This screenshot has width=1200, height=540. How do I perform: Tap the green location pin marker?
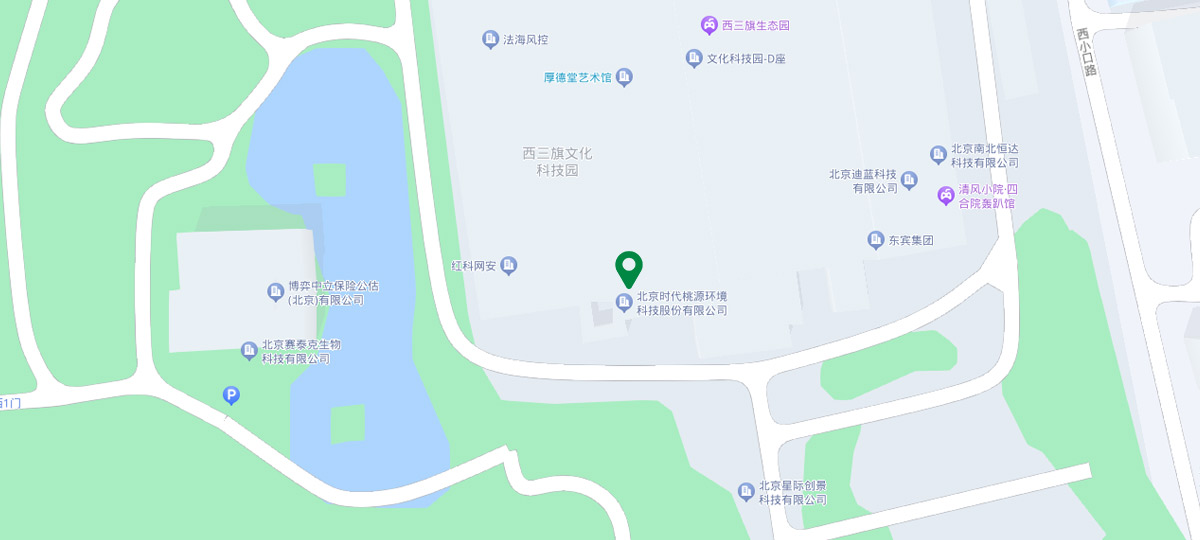pos(628,268)
